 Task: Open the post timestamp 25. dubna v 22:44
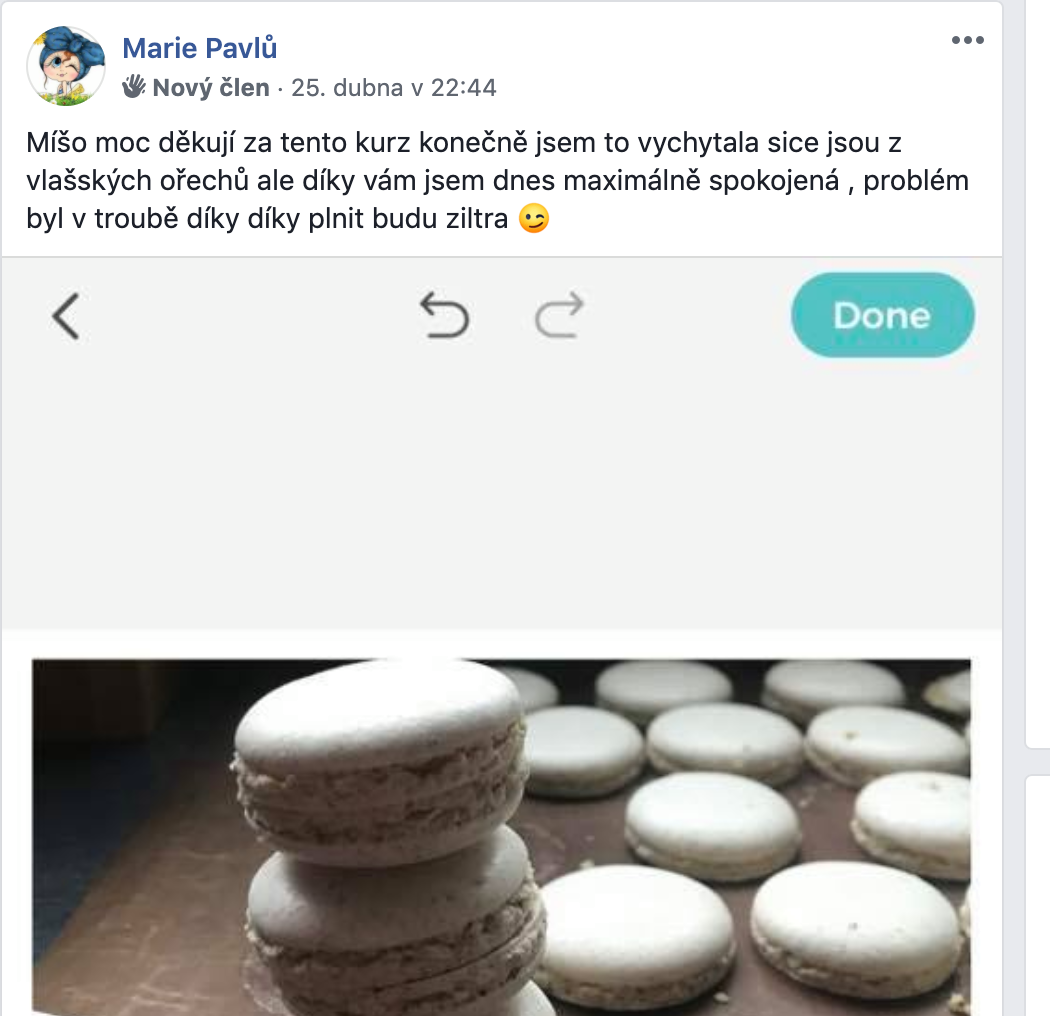click(x=393, y=88)
